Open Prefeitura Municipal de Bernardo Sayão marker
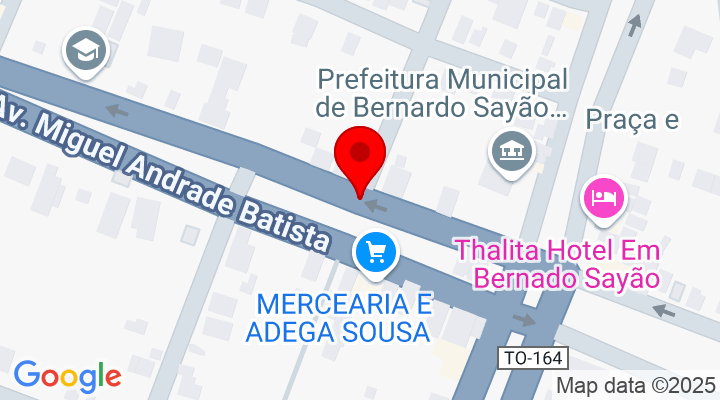The width and height of the screenshot is (720, 400). (x=512, y=152)
